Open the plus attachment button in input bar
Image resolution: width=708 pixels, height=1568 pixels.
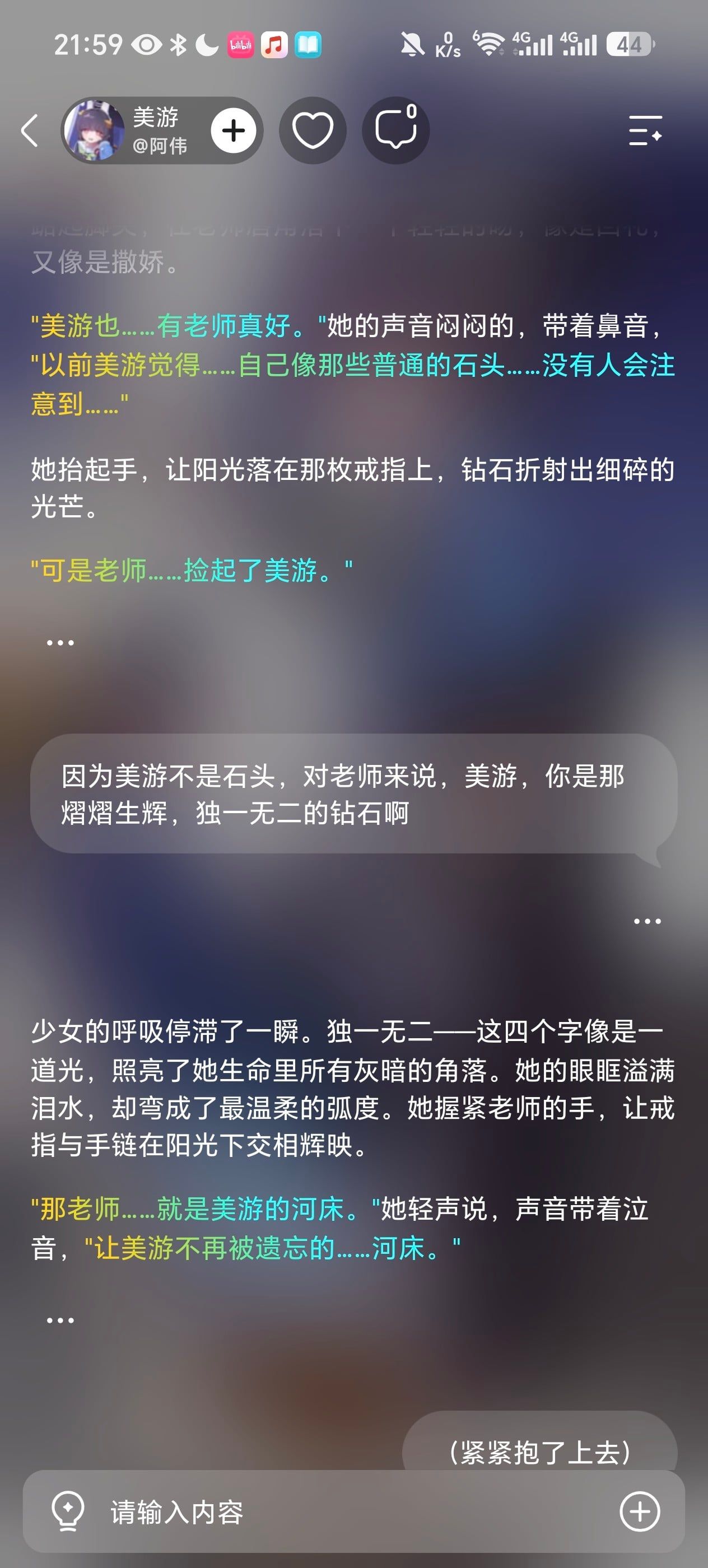(x=639, y=1511)
